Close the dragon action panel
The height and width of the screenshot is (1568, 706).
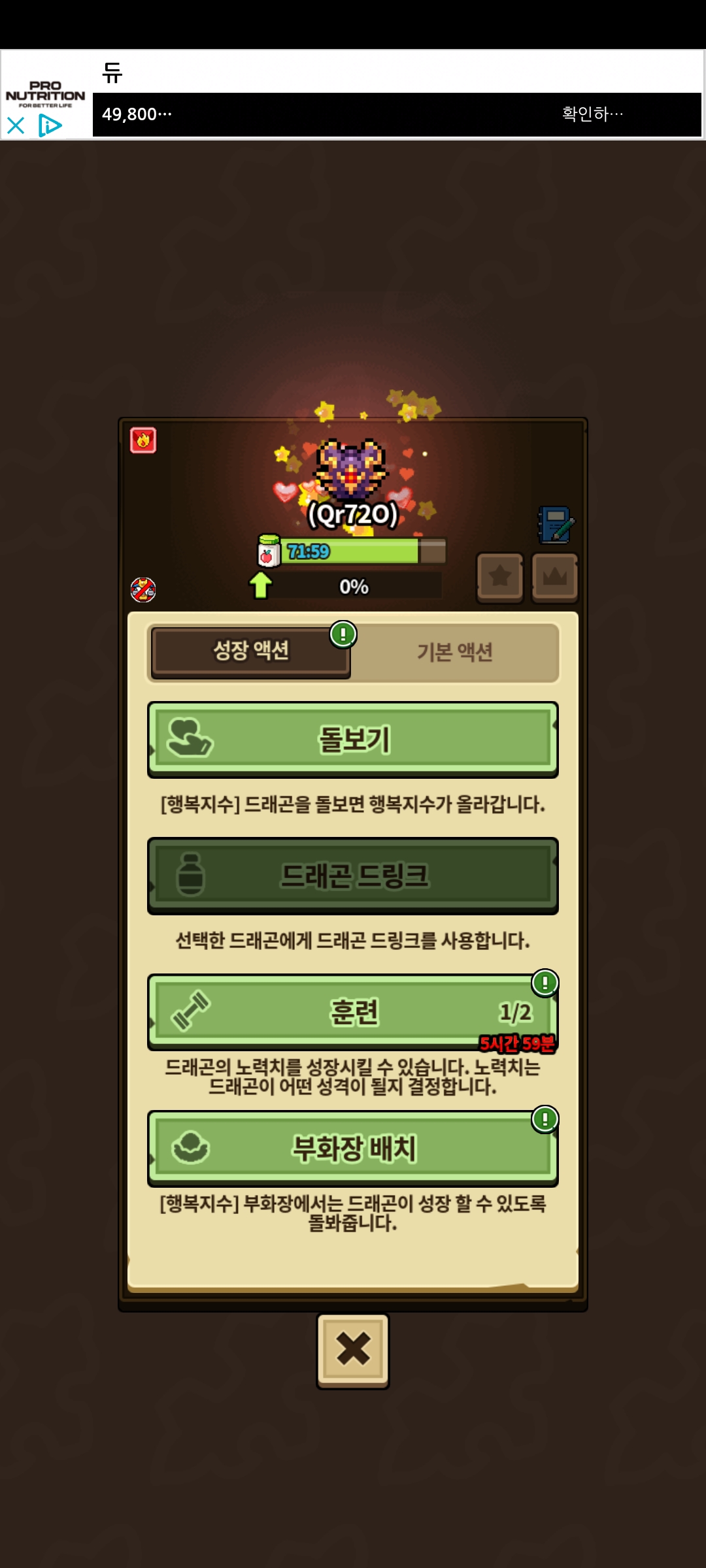click(353, 1350)
